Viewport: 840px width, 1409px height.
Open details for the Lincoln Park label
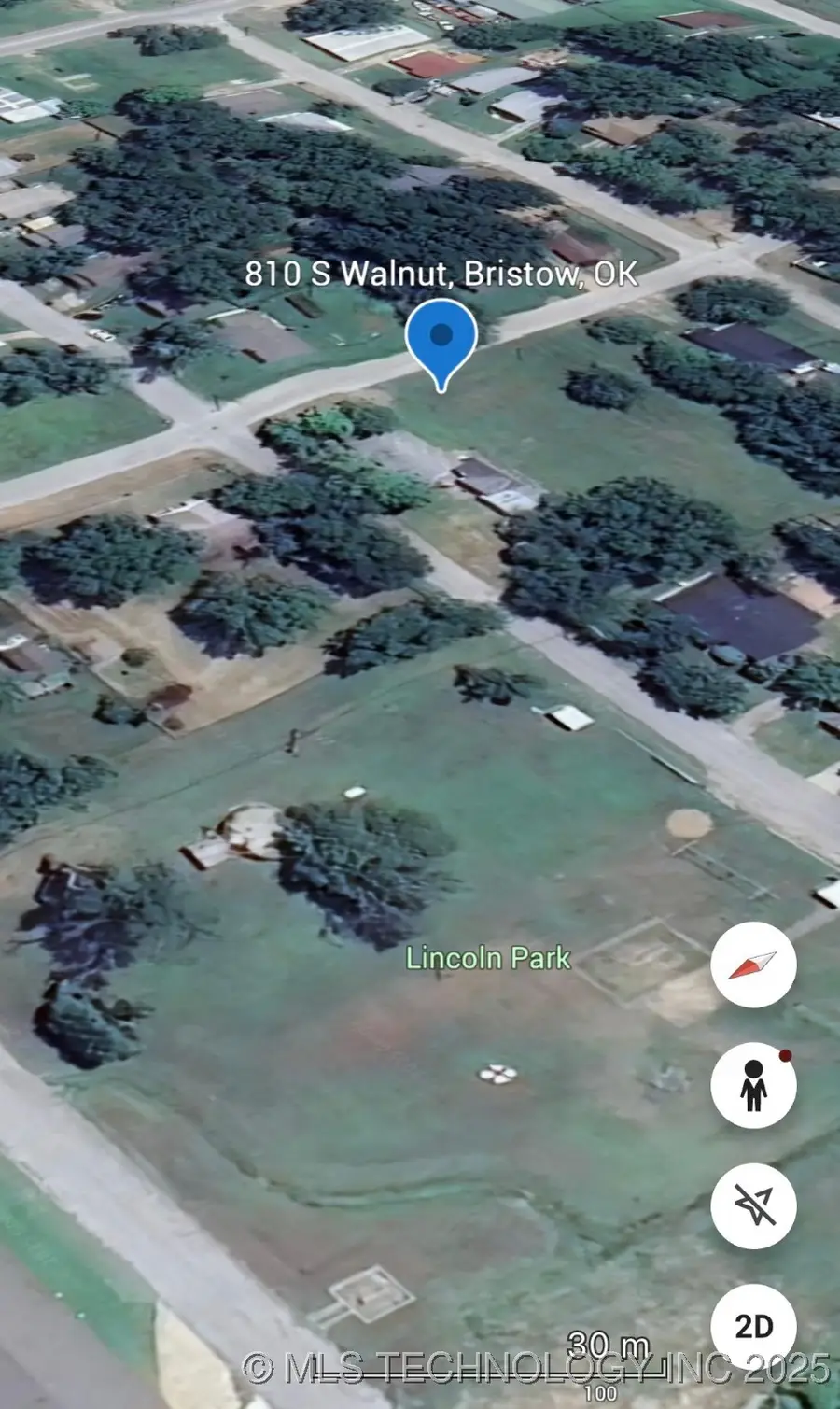click(488, 959)
